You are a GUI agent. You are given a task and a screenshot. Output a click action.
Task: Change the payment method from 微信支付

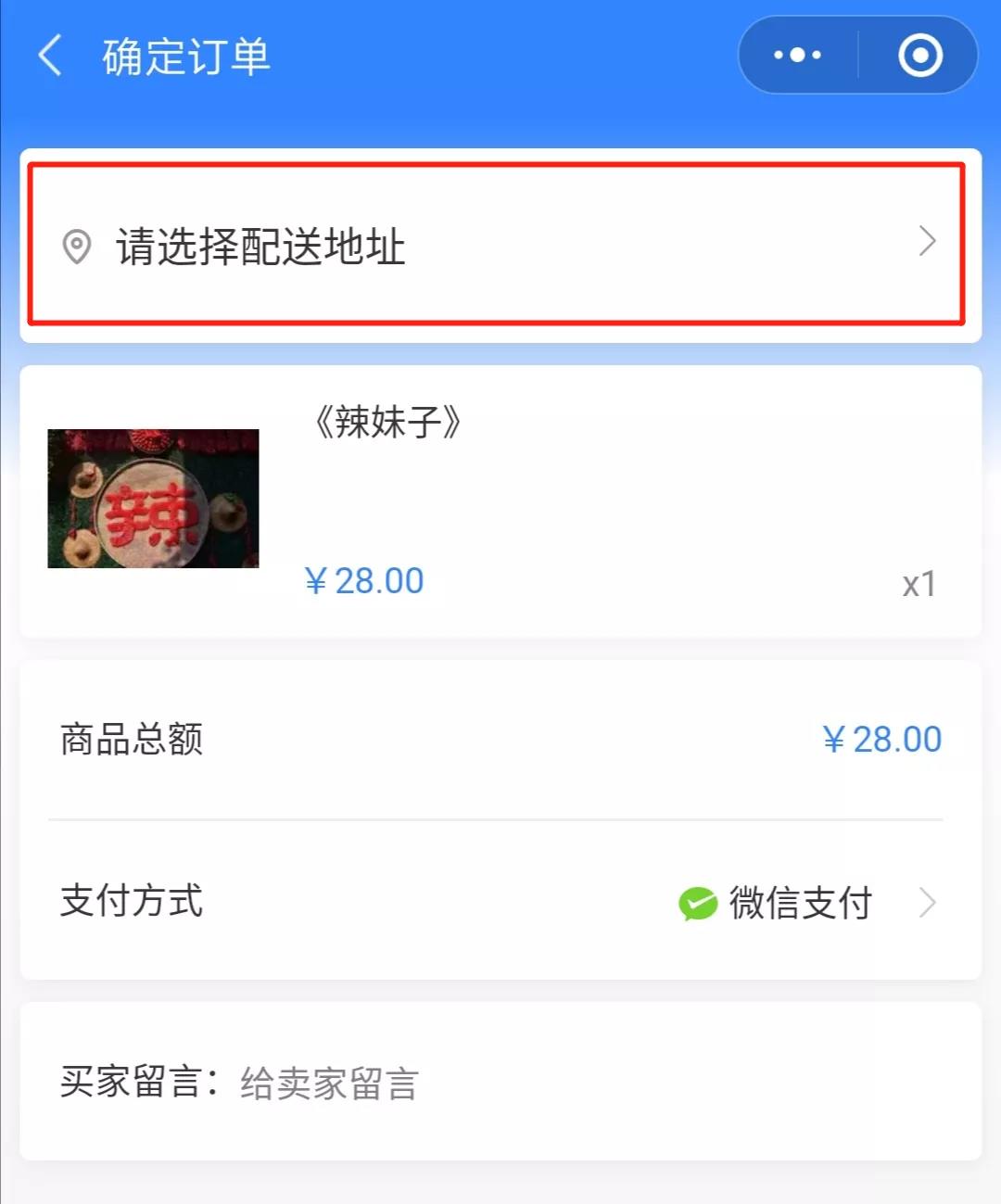pos(806,902)
